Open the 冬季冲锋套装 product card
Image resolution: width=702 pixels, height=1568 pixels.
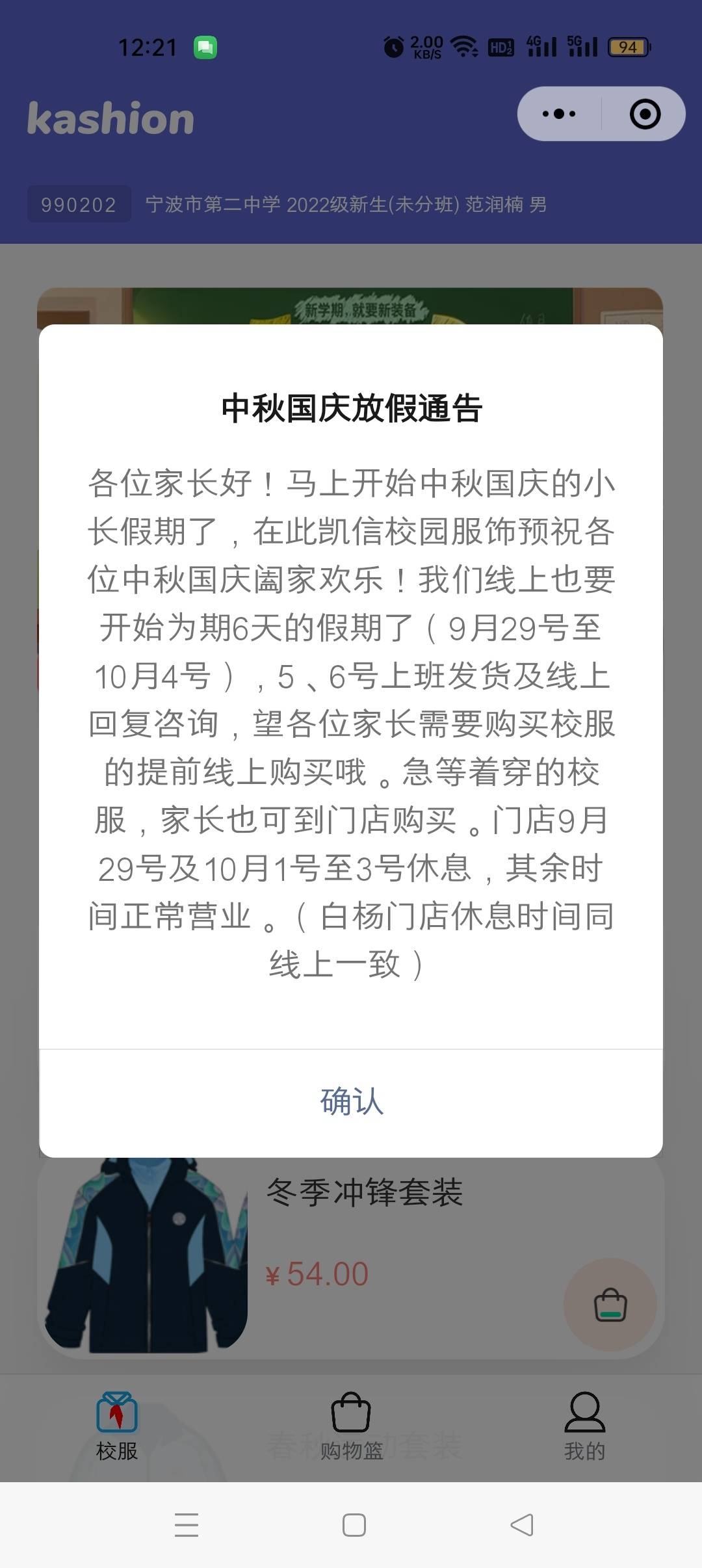(x=351, y=1256)
